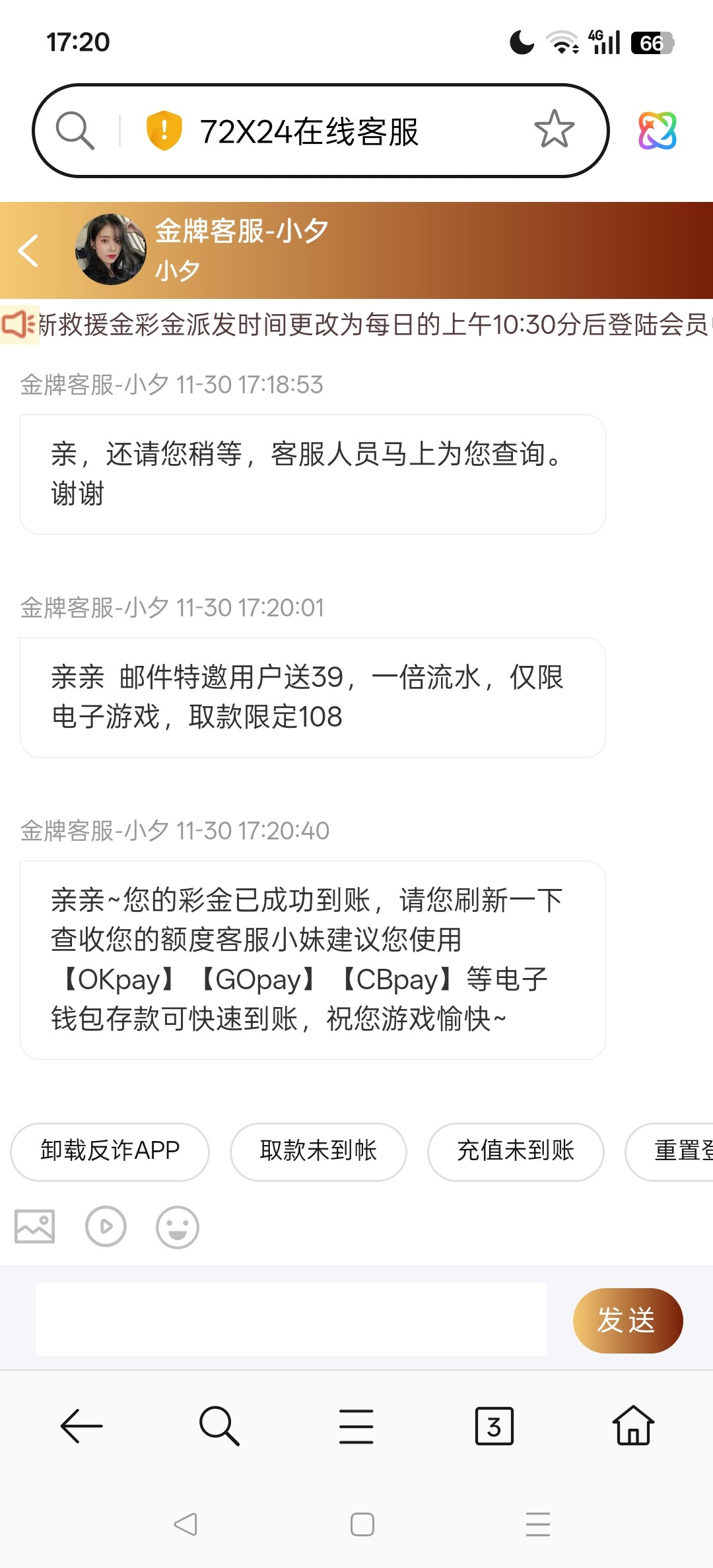Select the video message icon

[x=106, y=1226]
